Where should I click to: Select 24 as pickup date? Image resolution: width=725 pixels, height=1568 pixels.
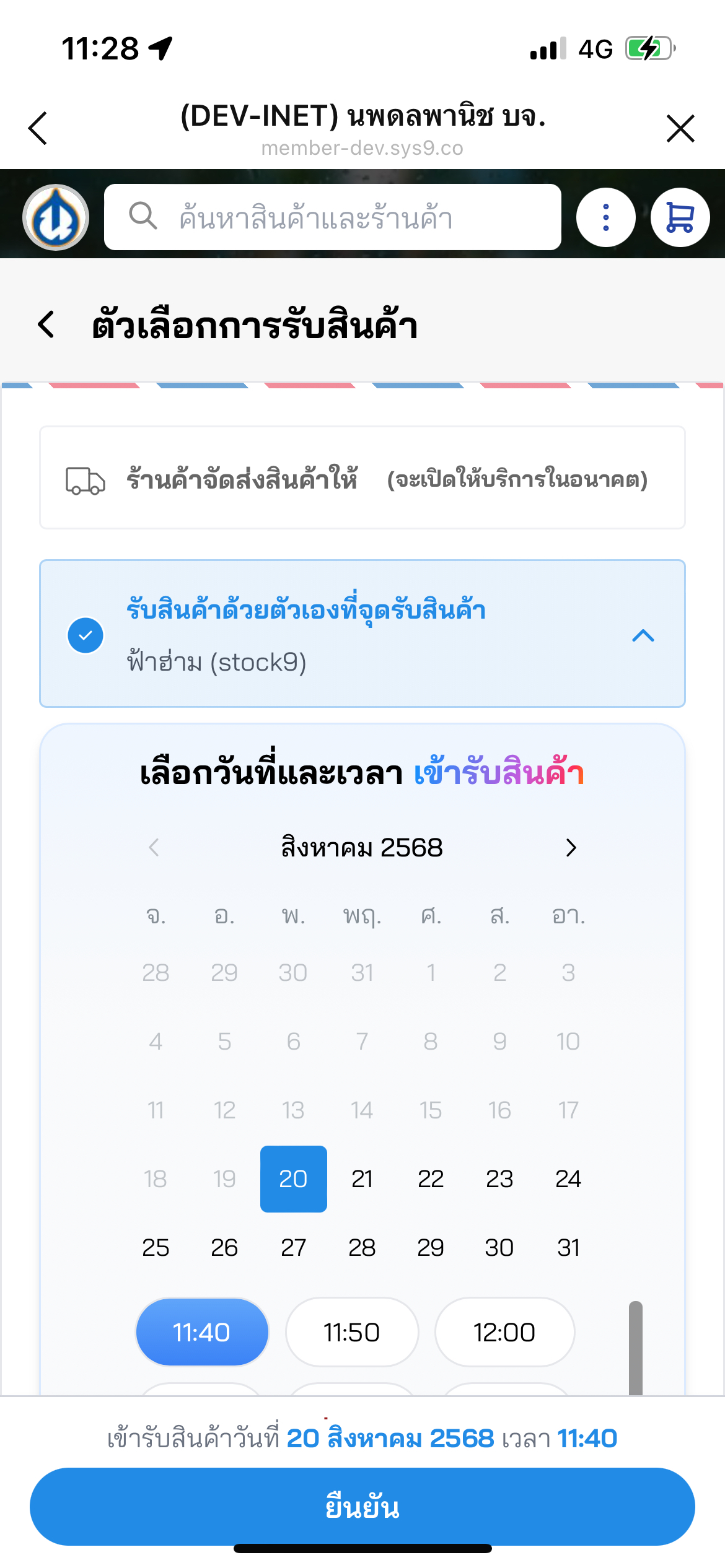[x=568, y=1178]
